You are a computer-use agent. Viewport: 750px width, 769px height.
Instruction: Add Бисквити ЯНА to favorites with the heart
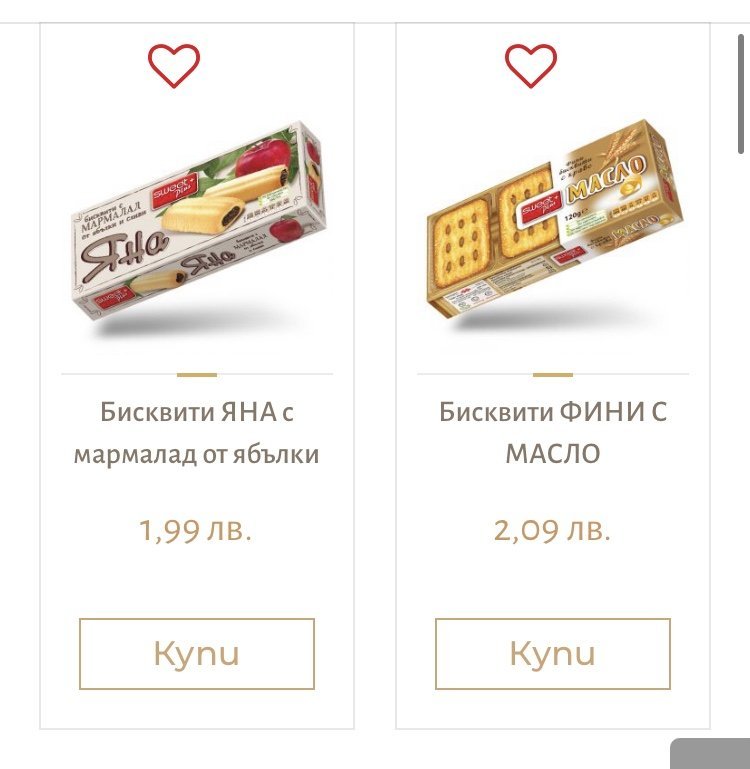click(x=174, y=65)
